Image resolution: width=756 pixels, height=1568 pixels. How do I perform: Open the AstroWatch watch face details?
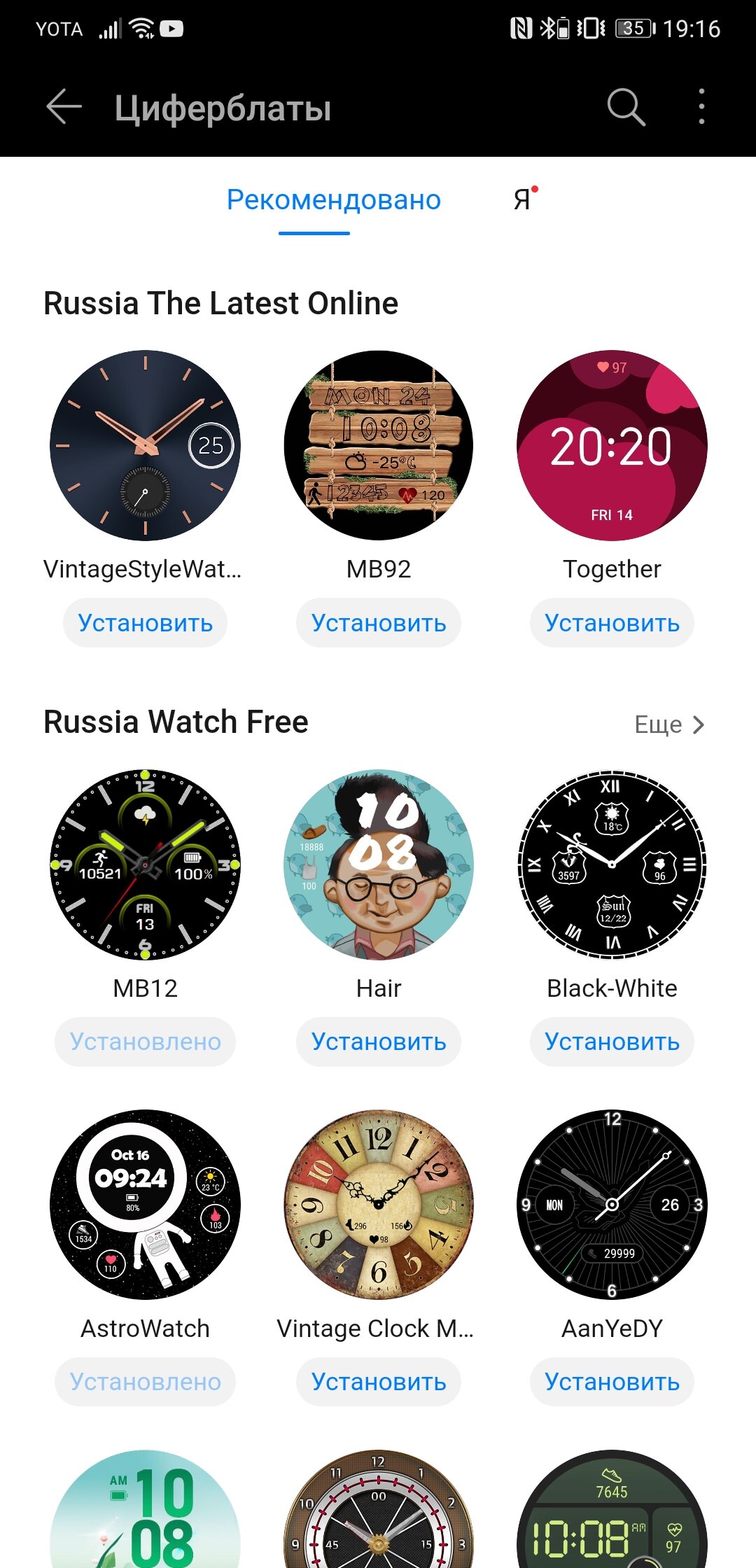tap(145, 1205)
